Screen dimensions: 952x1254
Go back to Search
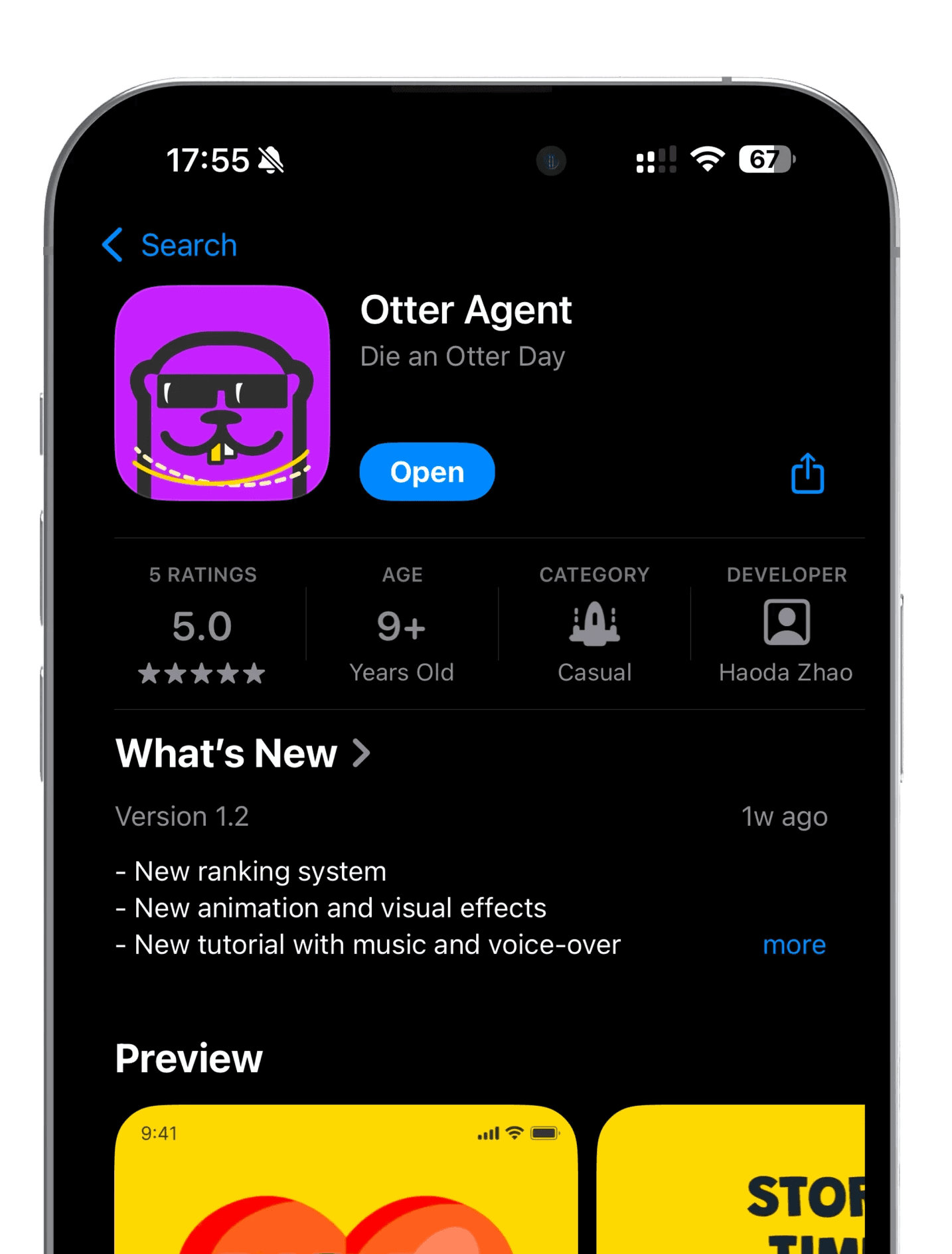pyautogui.click(x=170, y=245)
